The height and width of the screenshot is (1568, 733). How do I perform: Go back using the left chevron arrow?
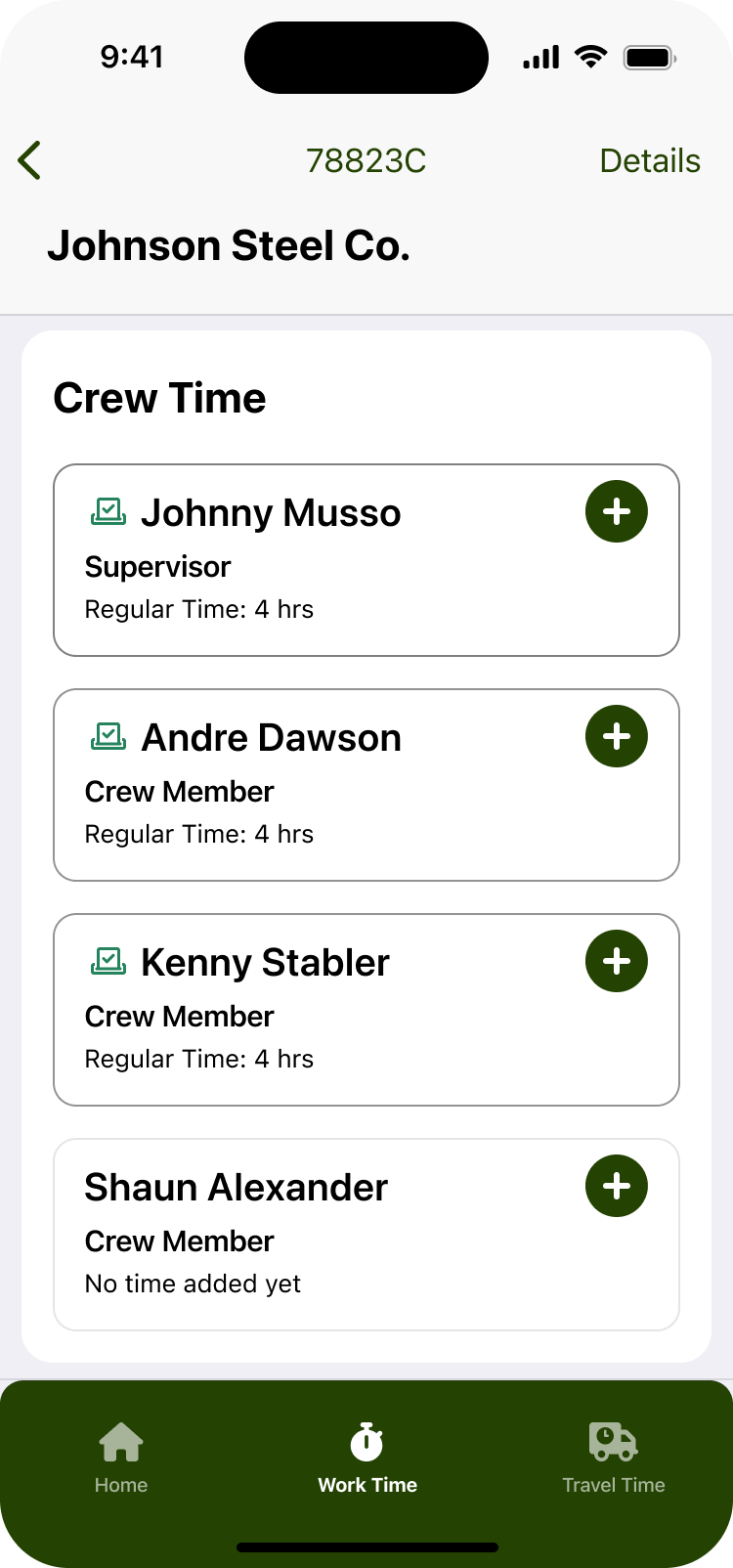pyautogui.click(x=28, y=159)
